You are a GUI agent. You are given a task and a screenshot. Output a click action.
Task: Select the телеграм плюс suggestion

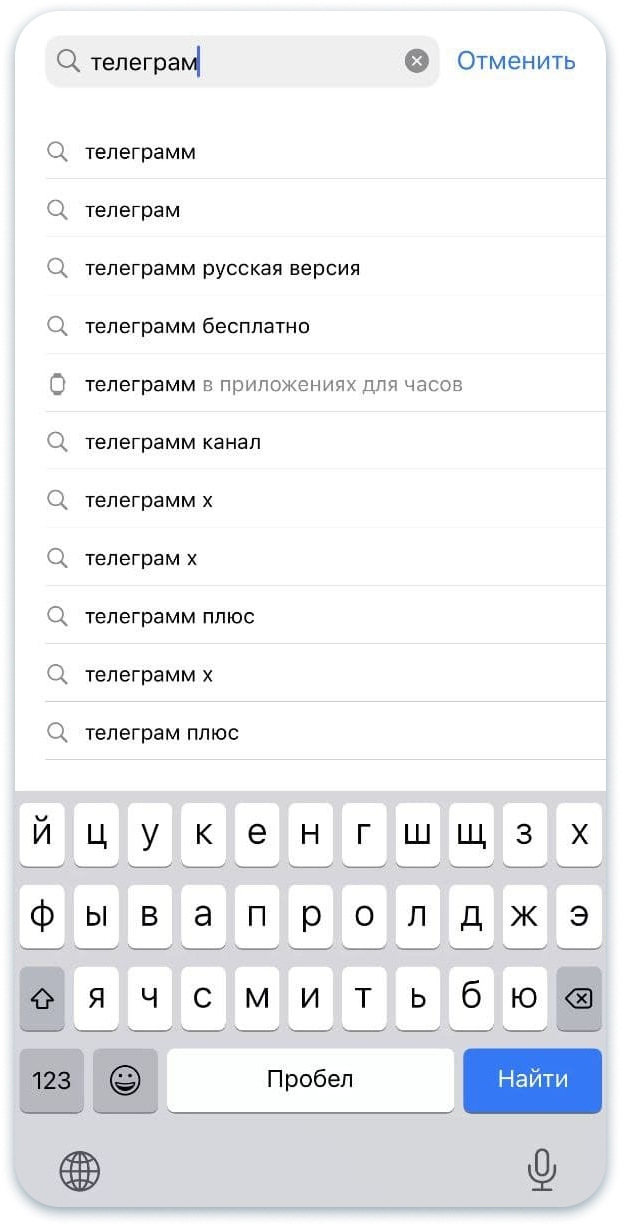click(x=162, y=732)
